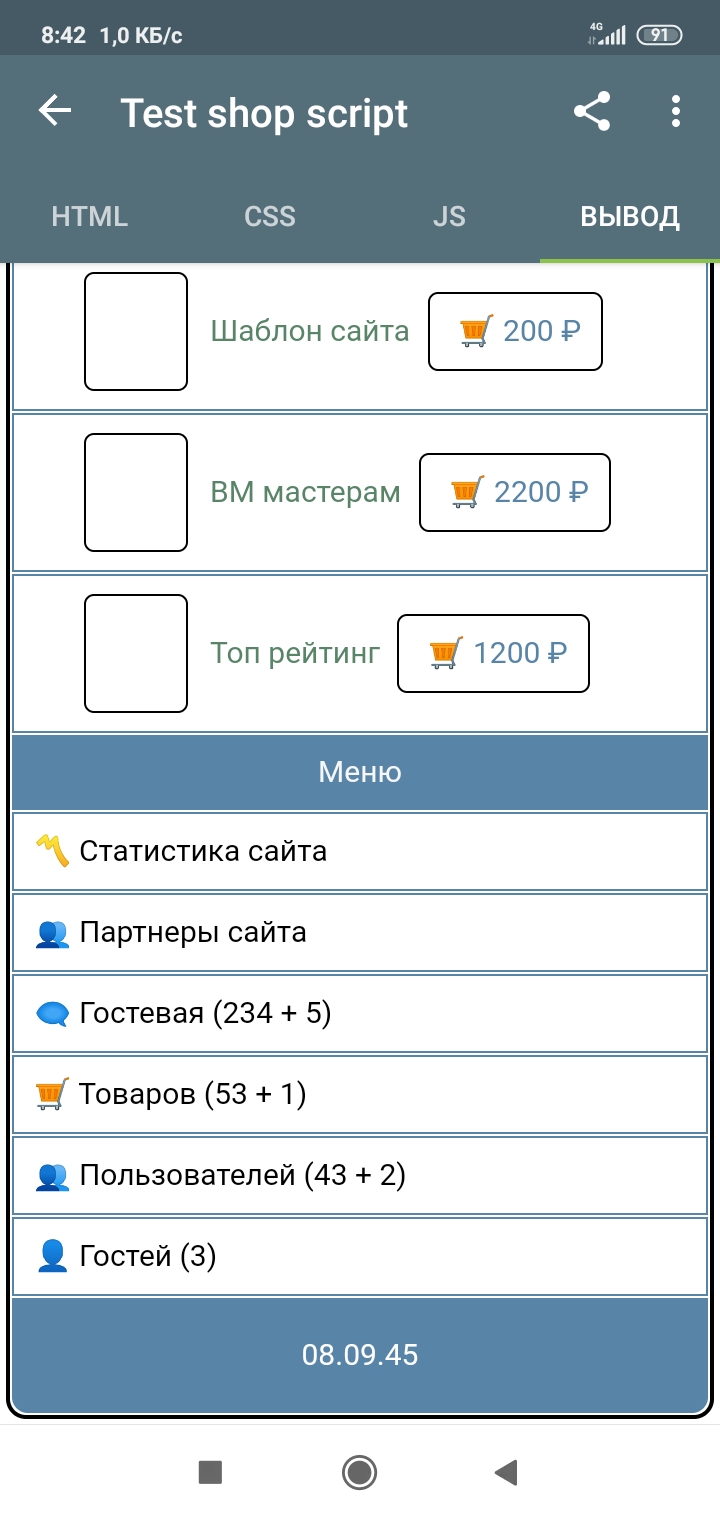Open the Топ рейтинг product link
The image size is (720, 1520).
(x=295, y=653)
